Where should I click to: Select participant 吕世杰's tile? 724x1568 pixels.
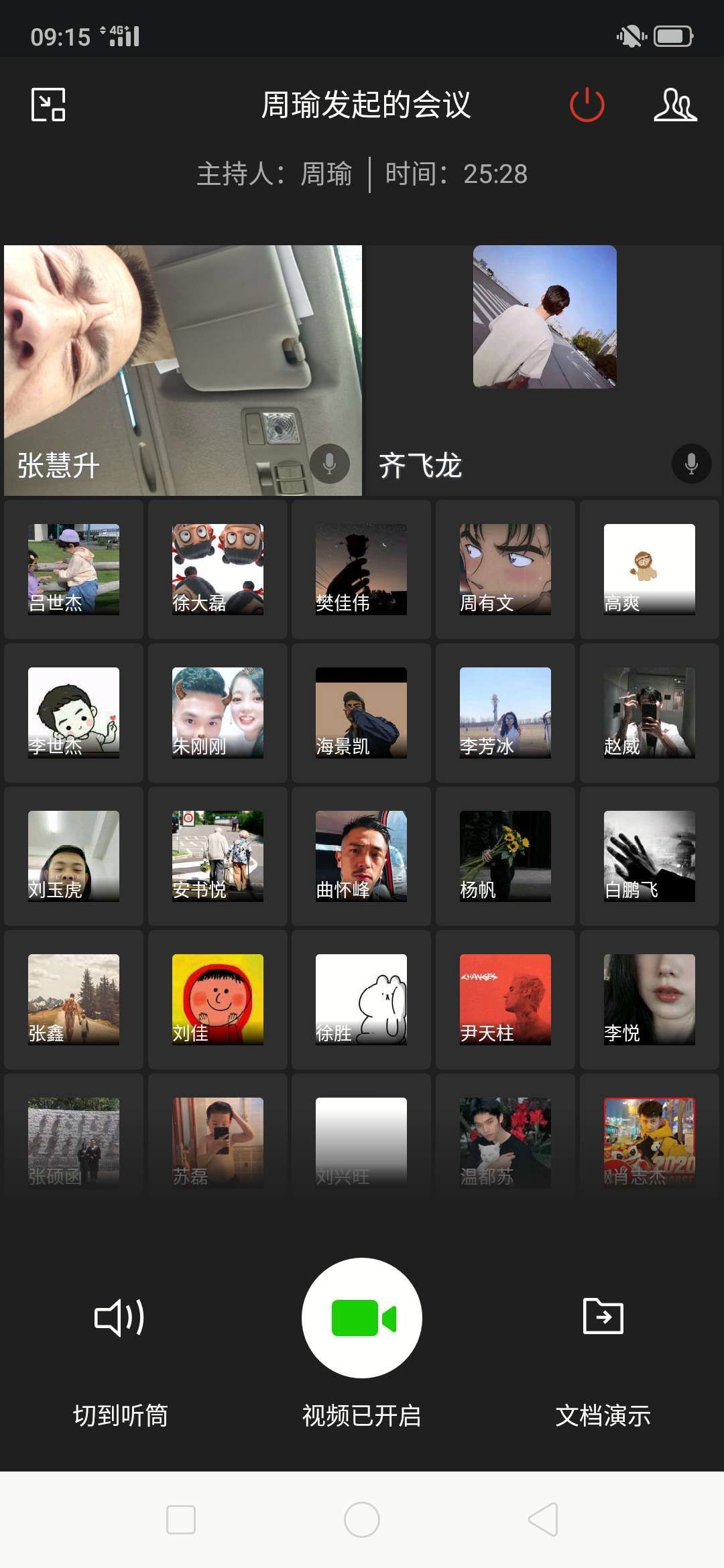click(x=74, y=570)
